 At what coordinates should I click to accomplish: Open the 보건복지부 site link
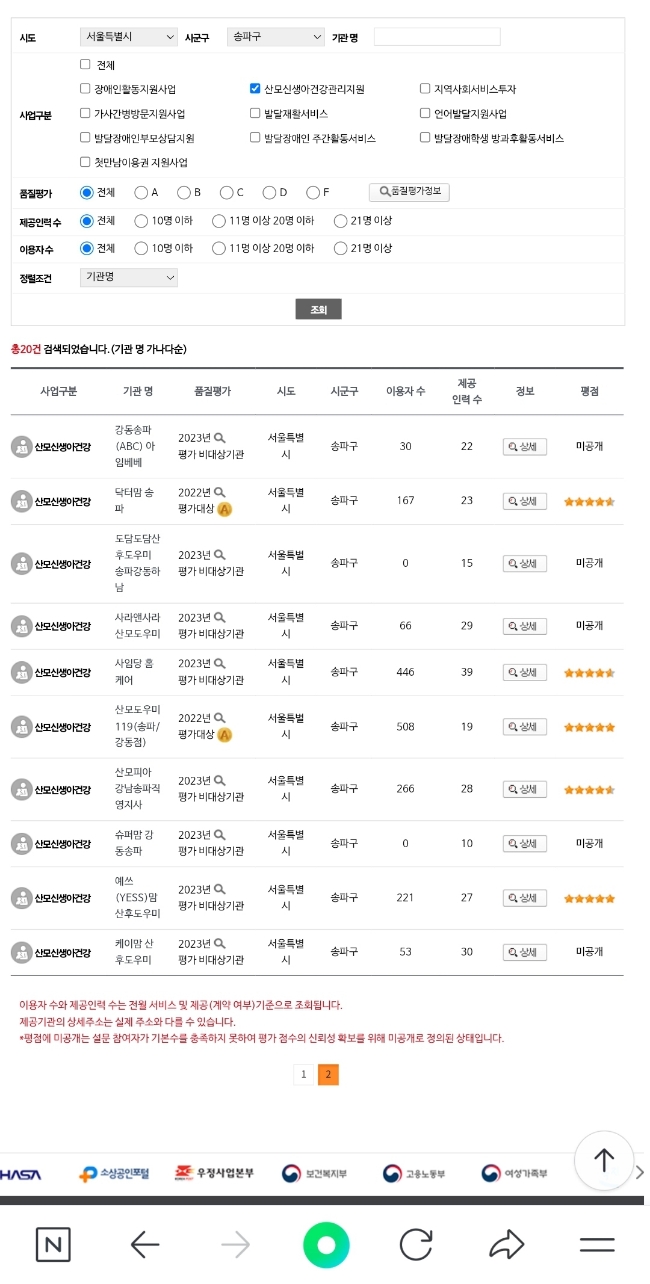[314, 1173]
